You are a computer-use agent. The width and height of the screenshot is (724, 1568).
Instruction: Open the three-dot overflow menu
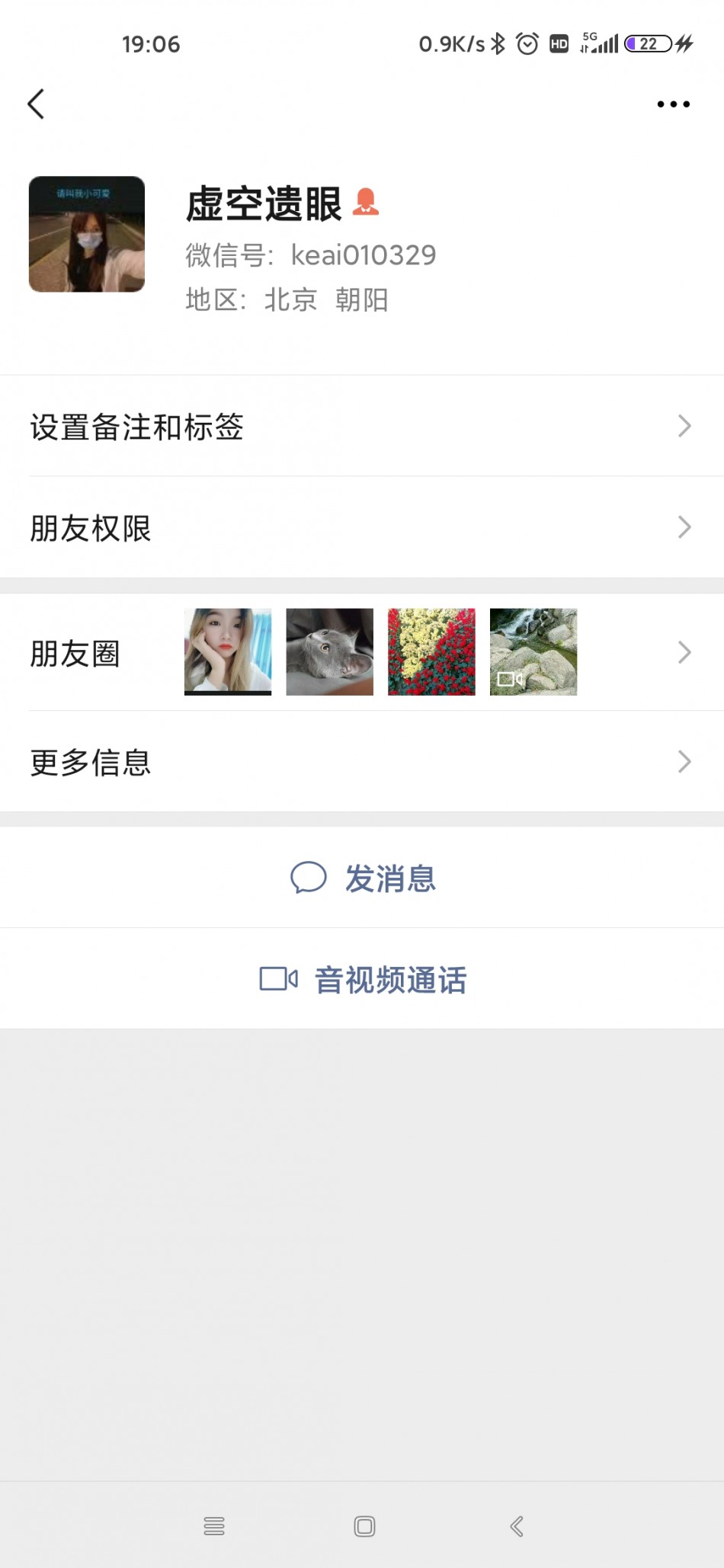pyautogui.click(x=673, y=104)
